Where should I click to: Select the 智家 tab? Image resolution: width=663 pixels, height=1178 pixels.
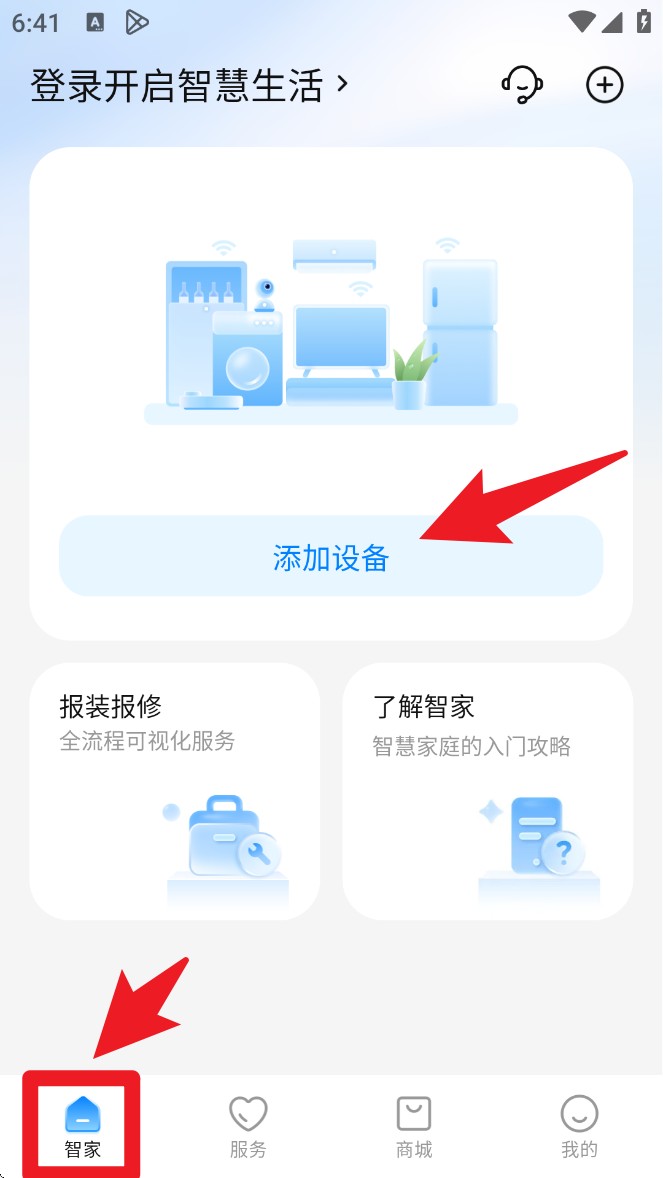83,1127
